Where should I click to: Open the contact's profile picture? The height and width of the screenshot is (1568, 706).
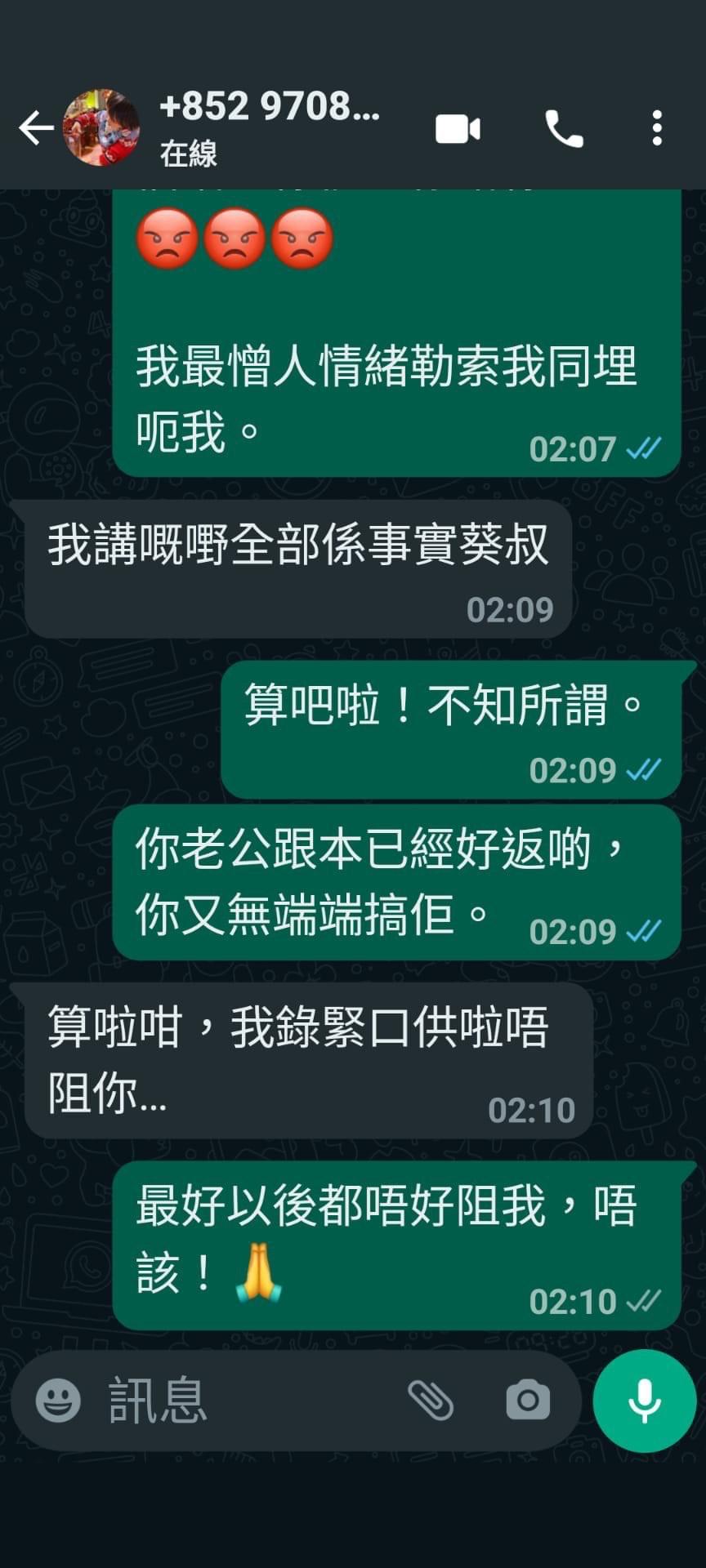click(x=101, y=128)
